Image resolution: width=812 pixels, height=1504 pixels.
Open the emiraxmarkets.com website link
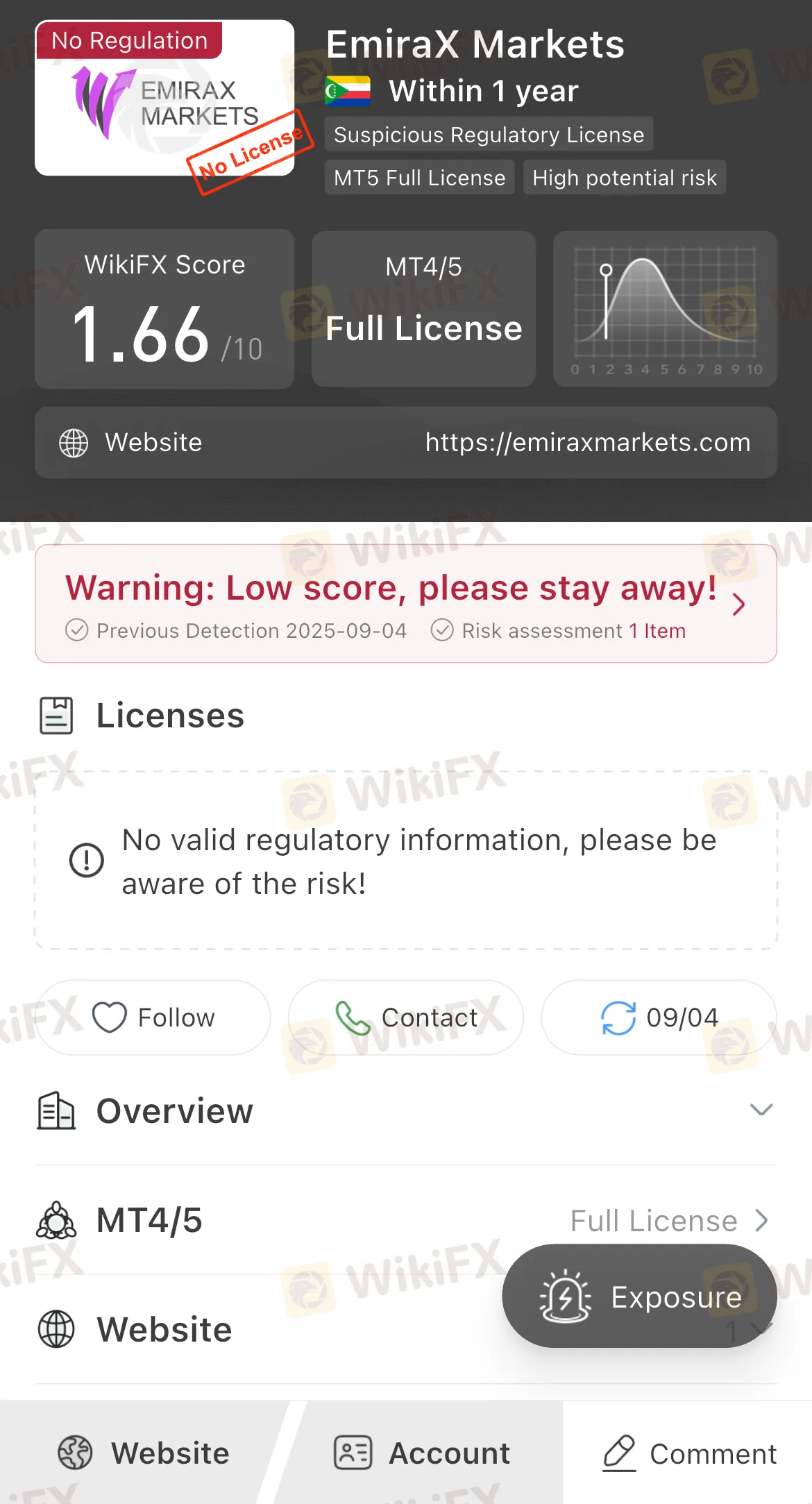tap(587, 443)
